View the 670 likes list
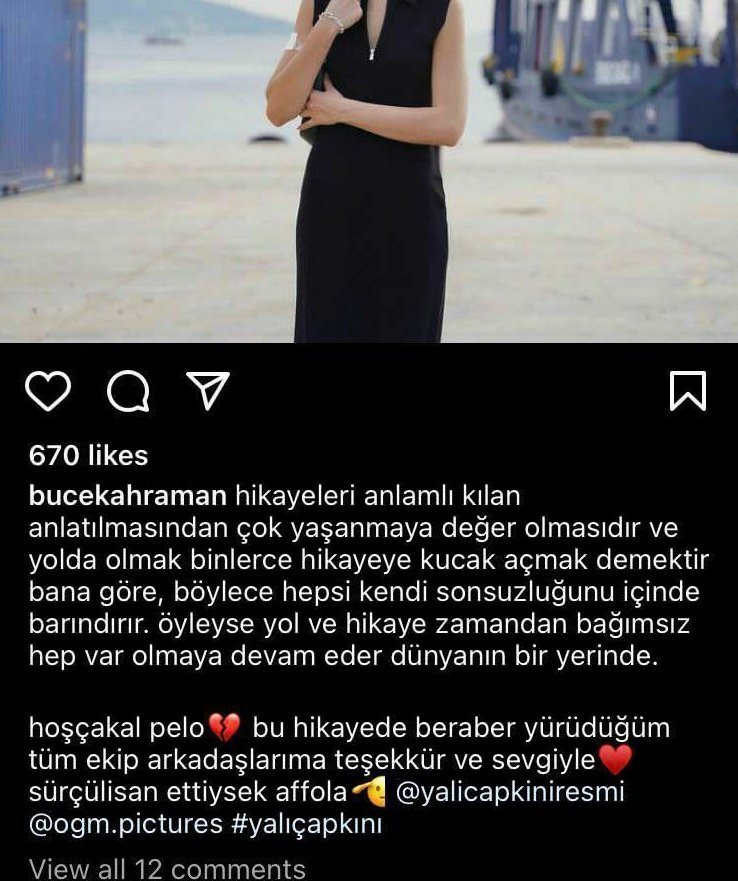This screenshot has height=881, width=738. coord(88,456)
